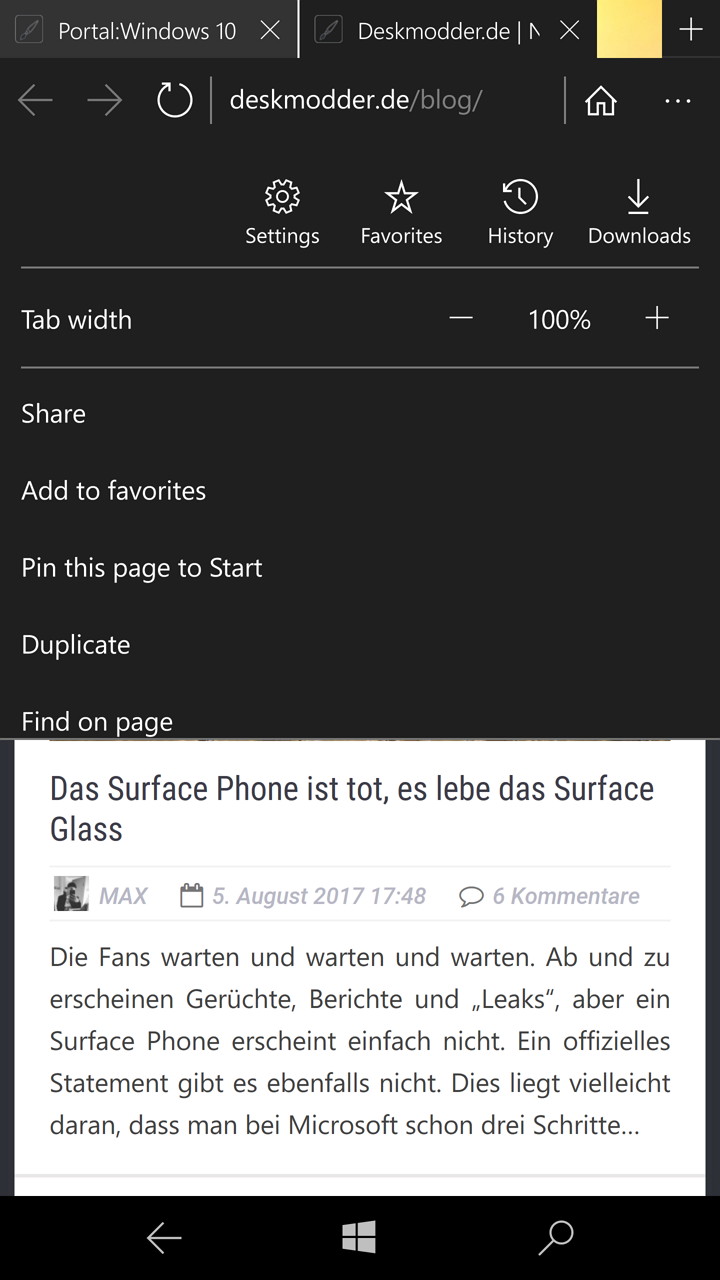Open Downloads
720x1280 pixels.
click(x=639, y=213)
